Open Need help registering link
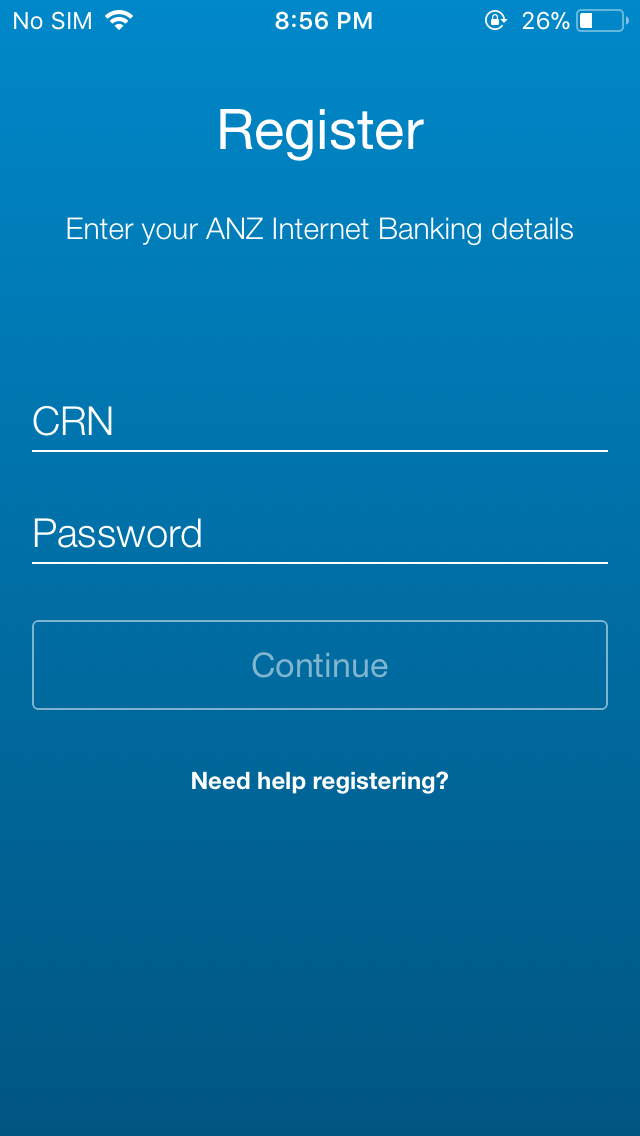The image size is (640, 1136). point(320,781)
